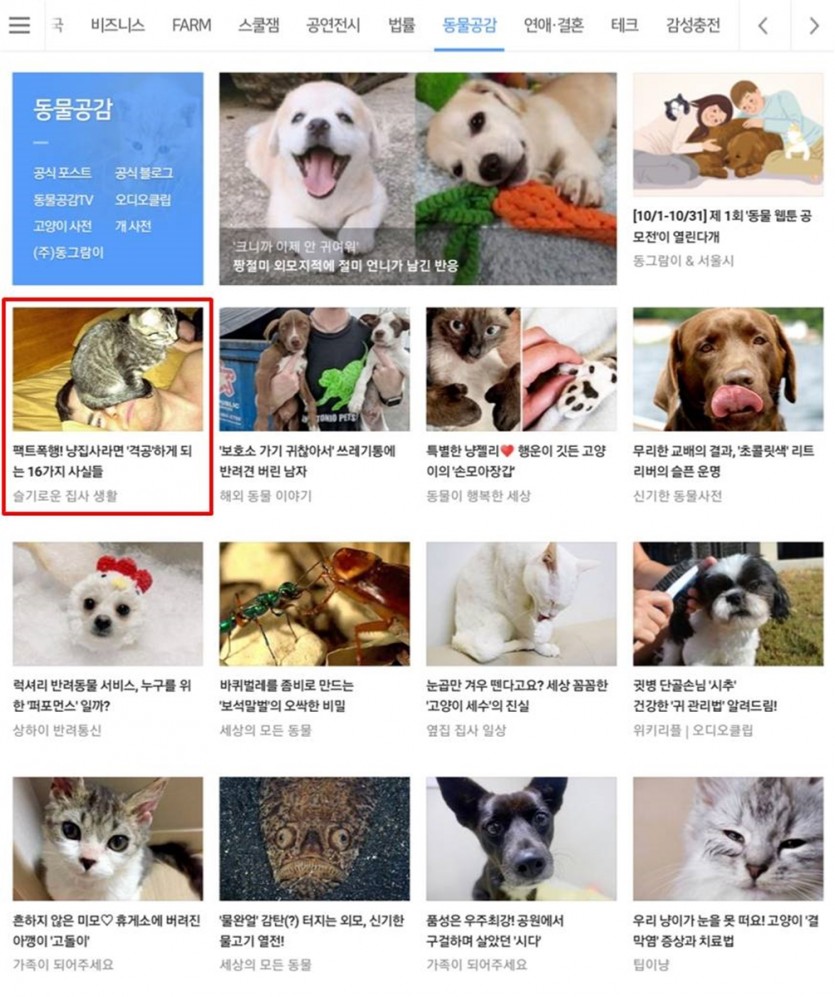Go to the 연애·결혼 tab

tap(553, 25)
